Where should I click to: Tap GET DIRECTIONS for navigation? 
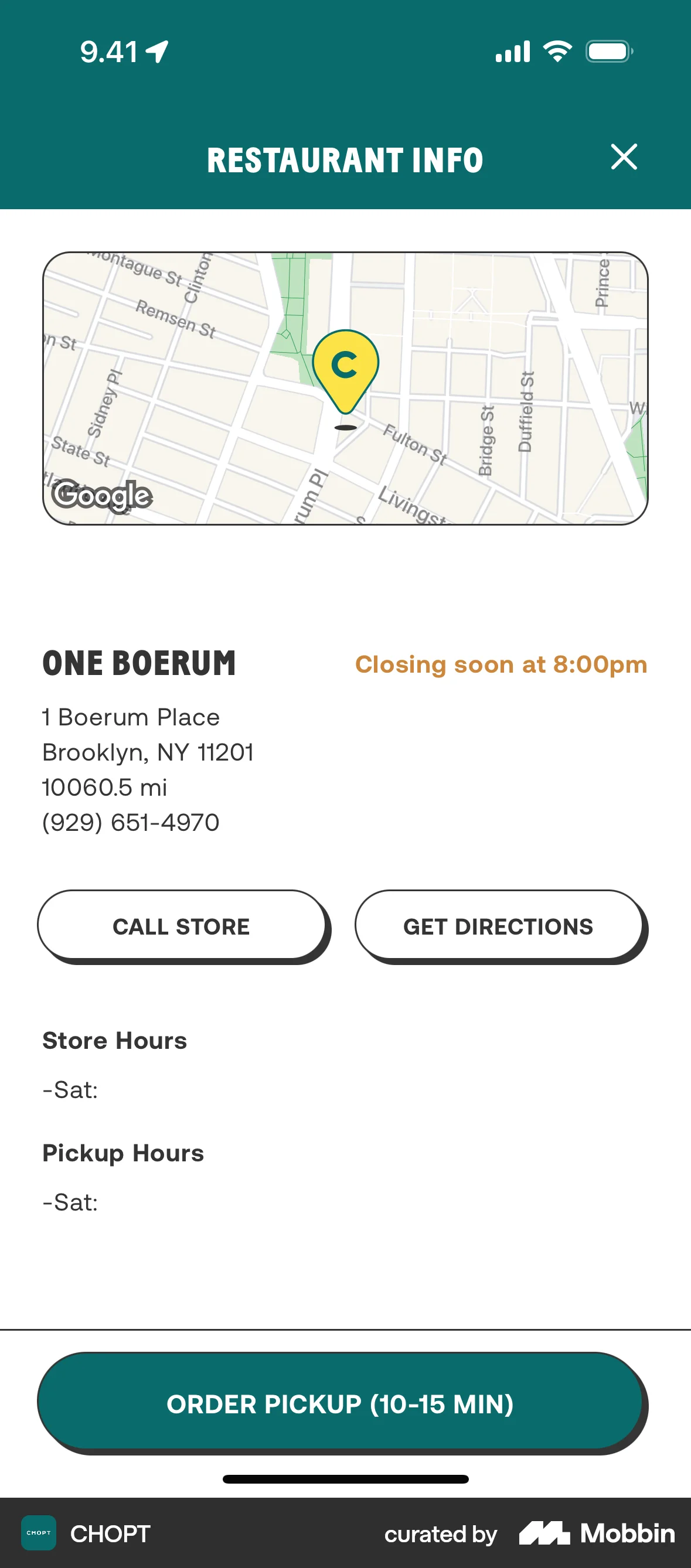pyautogui.click(x=498, y=926)
